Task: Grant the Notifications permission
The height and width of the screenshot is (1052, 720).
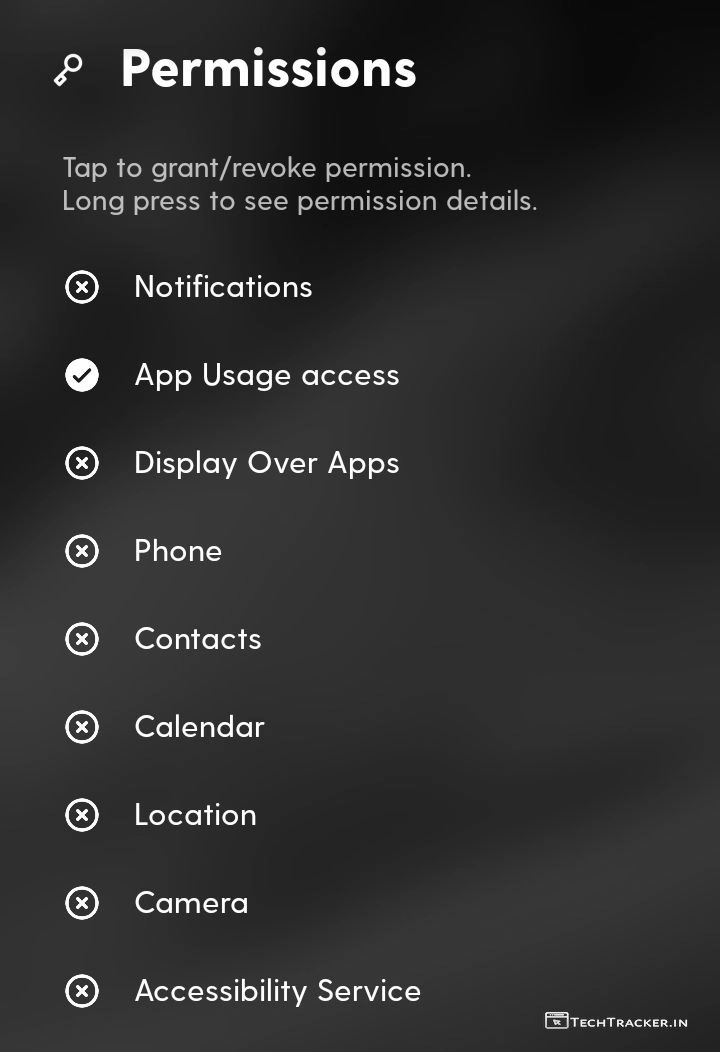Action: (222, 287)
